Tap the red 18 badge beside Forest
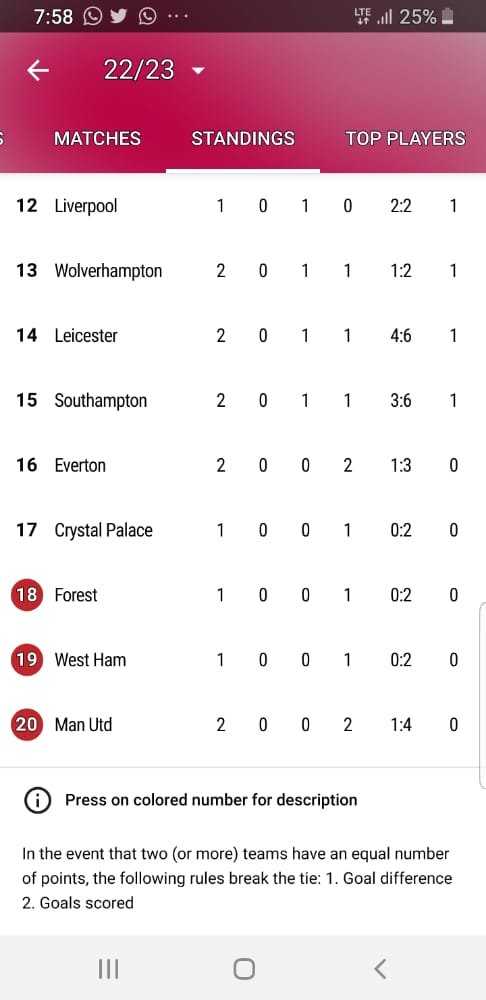The width and height of the screenshot is (486, 1000). pyautogui.click(x=27, y=595)
